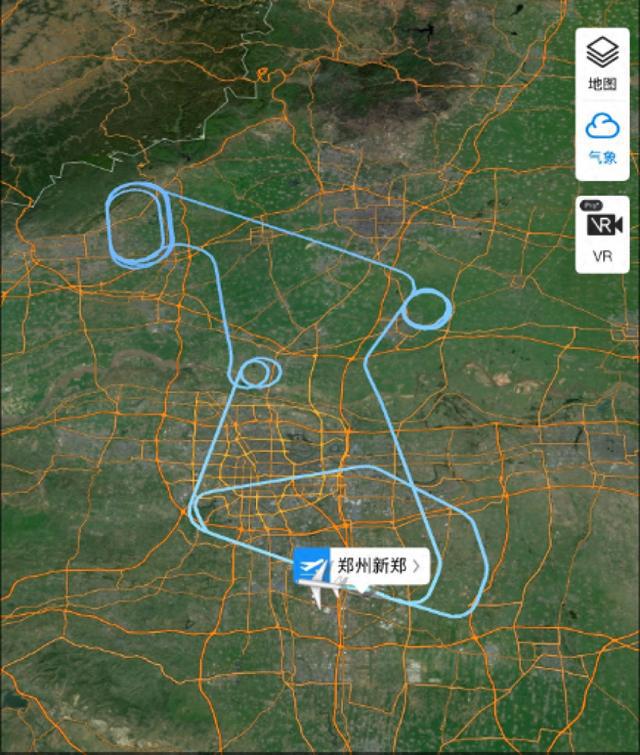This screenshot has height=755, width=640.
Task: Toggle the 气象 weather overlay
Action: (x=602, y=139)
